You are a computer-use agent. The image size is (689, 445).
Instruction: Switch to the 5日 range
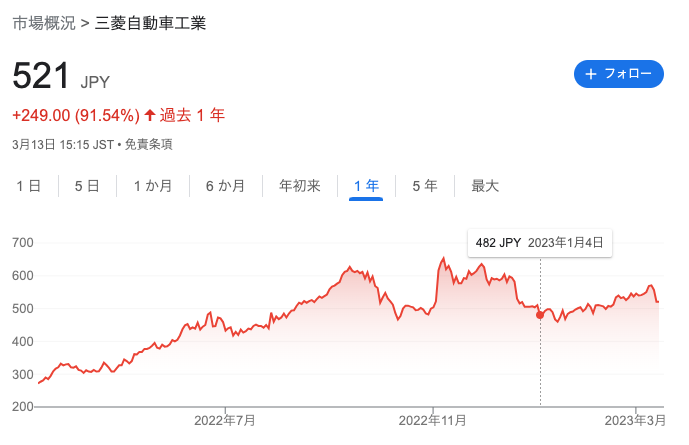click(86, 185)
